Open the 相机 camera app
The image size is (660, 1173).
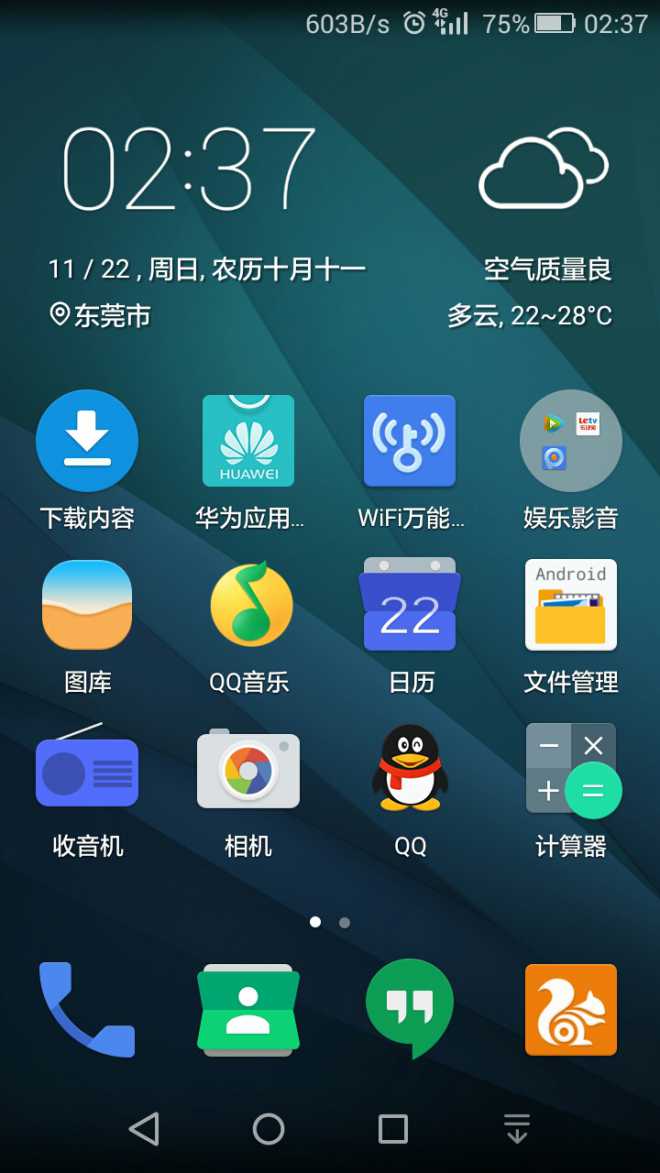click(x=248, y=769)
